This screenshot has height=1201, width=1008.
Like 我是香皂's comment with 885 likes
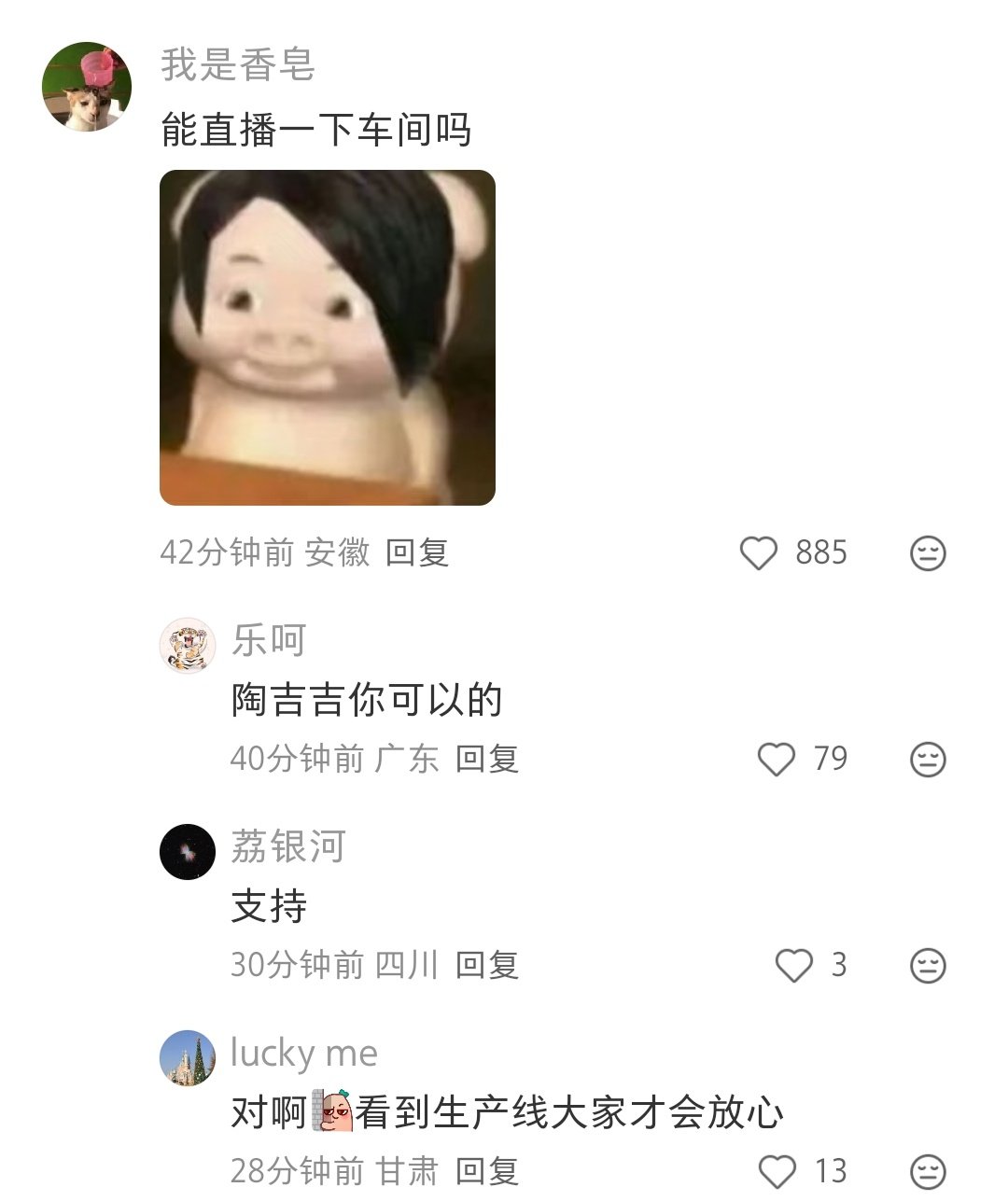point(758,552)
